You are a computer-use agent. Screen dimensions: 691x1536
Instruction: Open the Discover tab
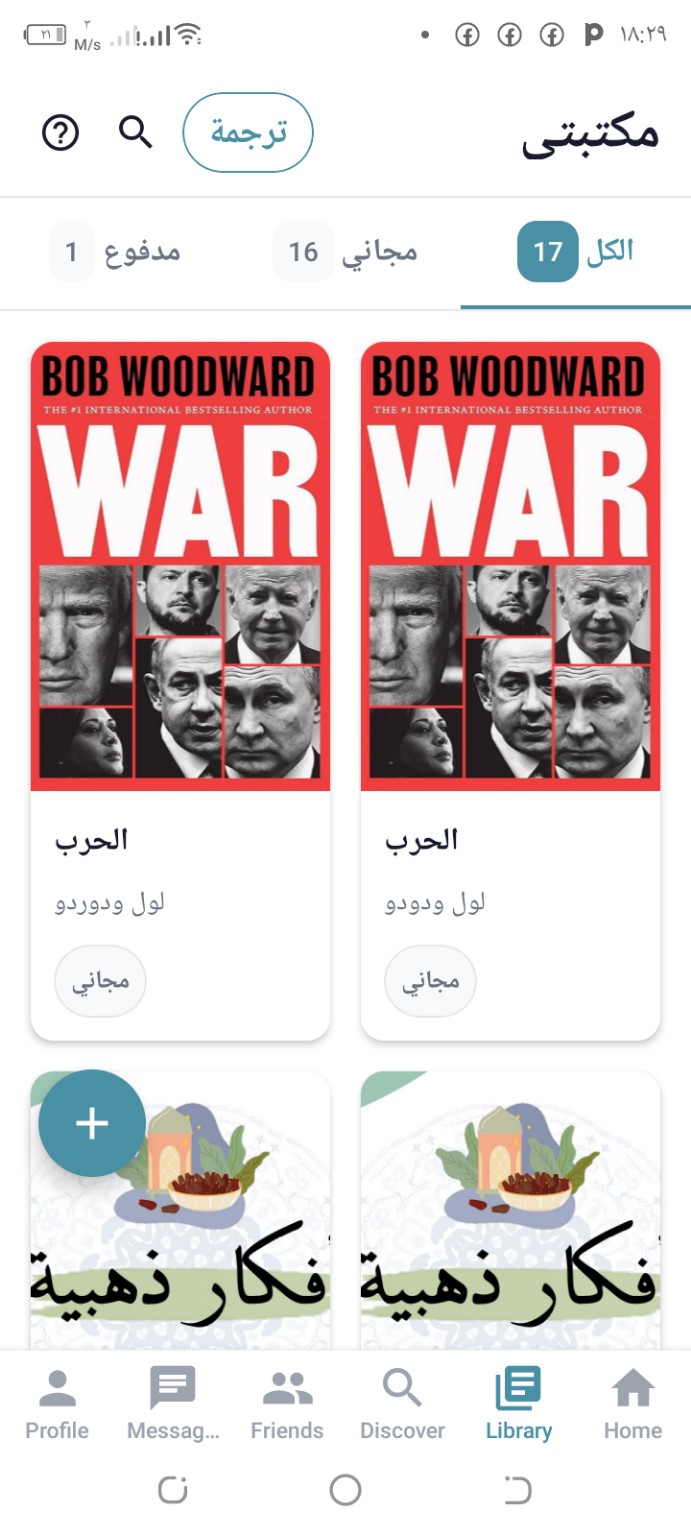click(402, 1404)
